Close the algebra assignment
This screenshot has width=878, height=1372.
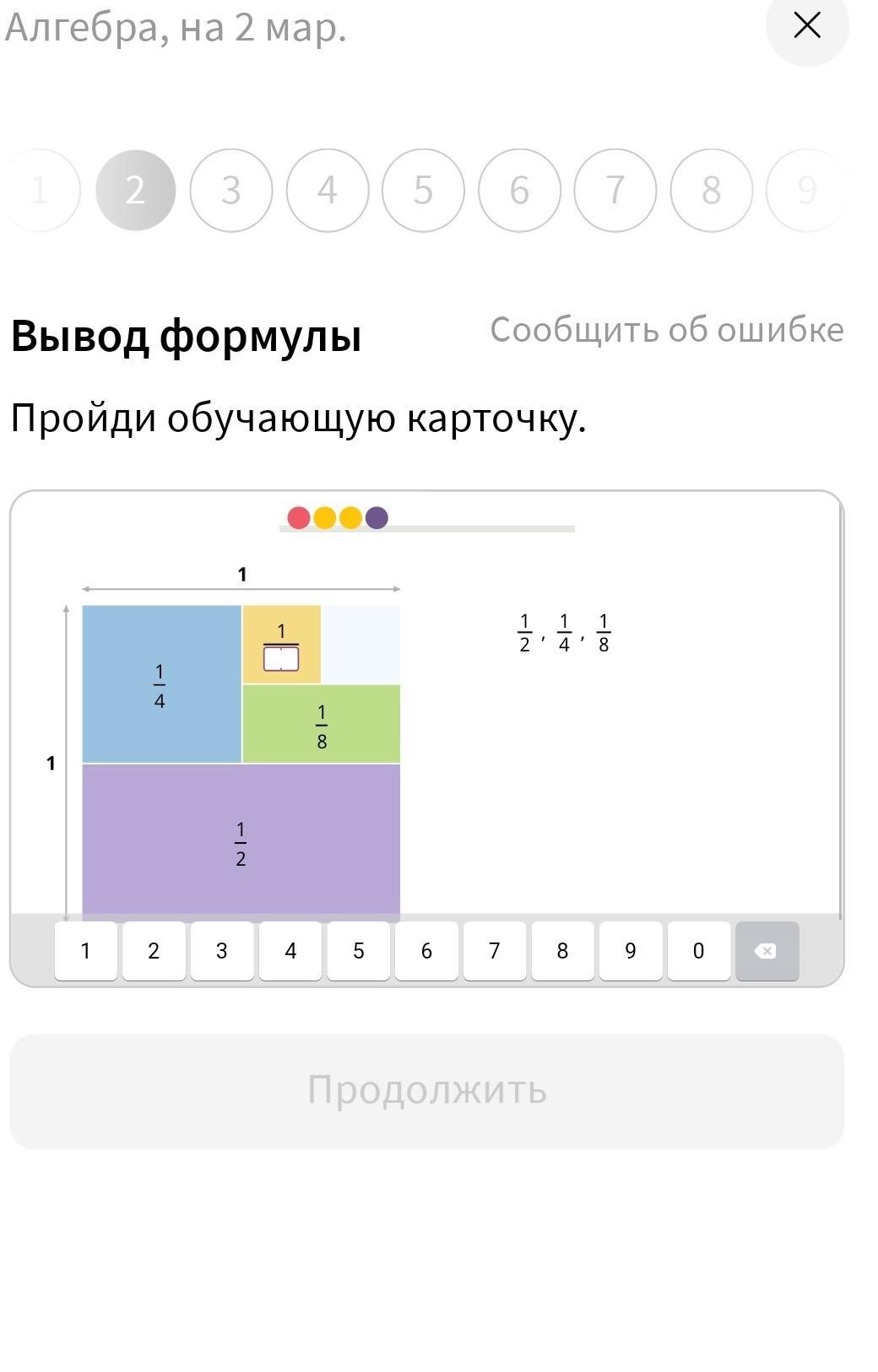point(806,25)
